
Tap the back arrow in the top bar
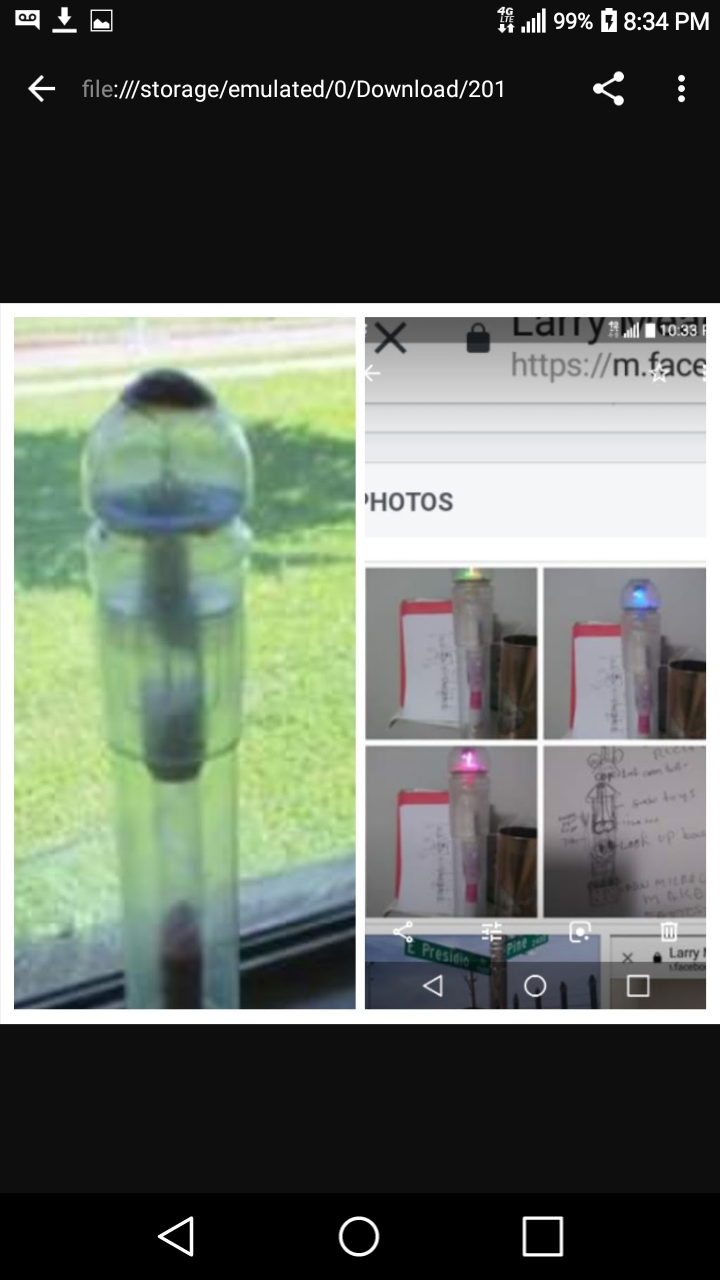click(x=41, y=89)
